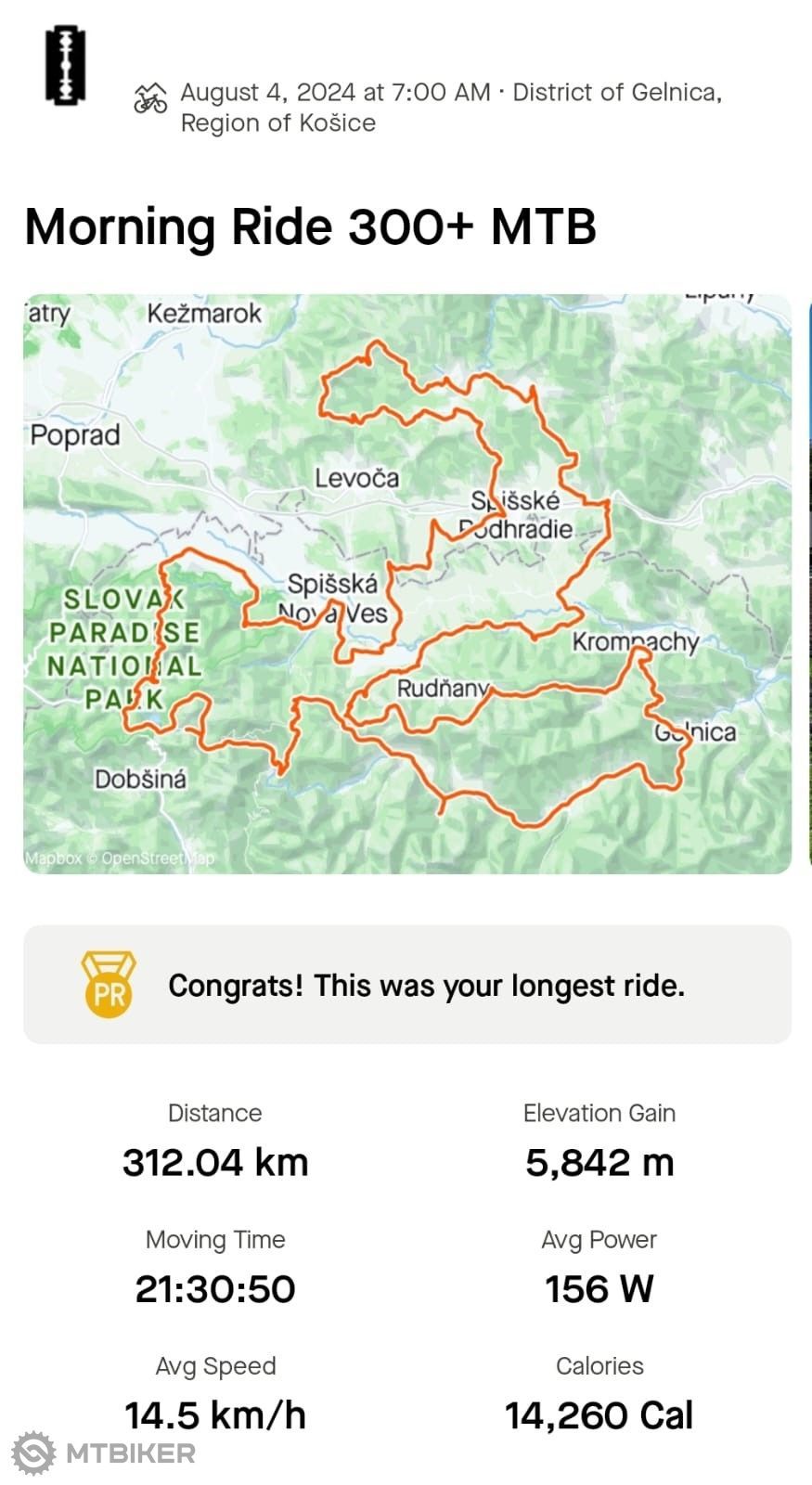812x1485 pixels.
Task: Click the Morning Ride 300+ MTB title
Action: click(x=311, y=226)
